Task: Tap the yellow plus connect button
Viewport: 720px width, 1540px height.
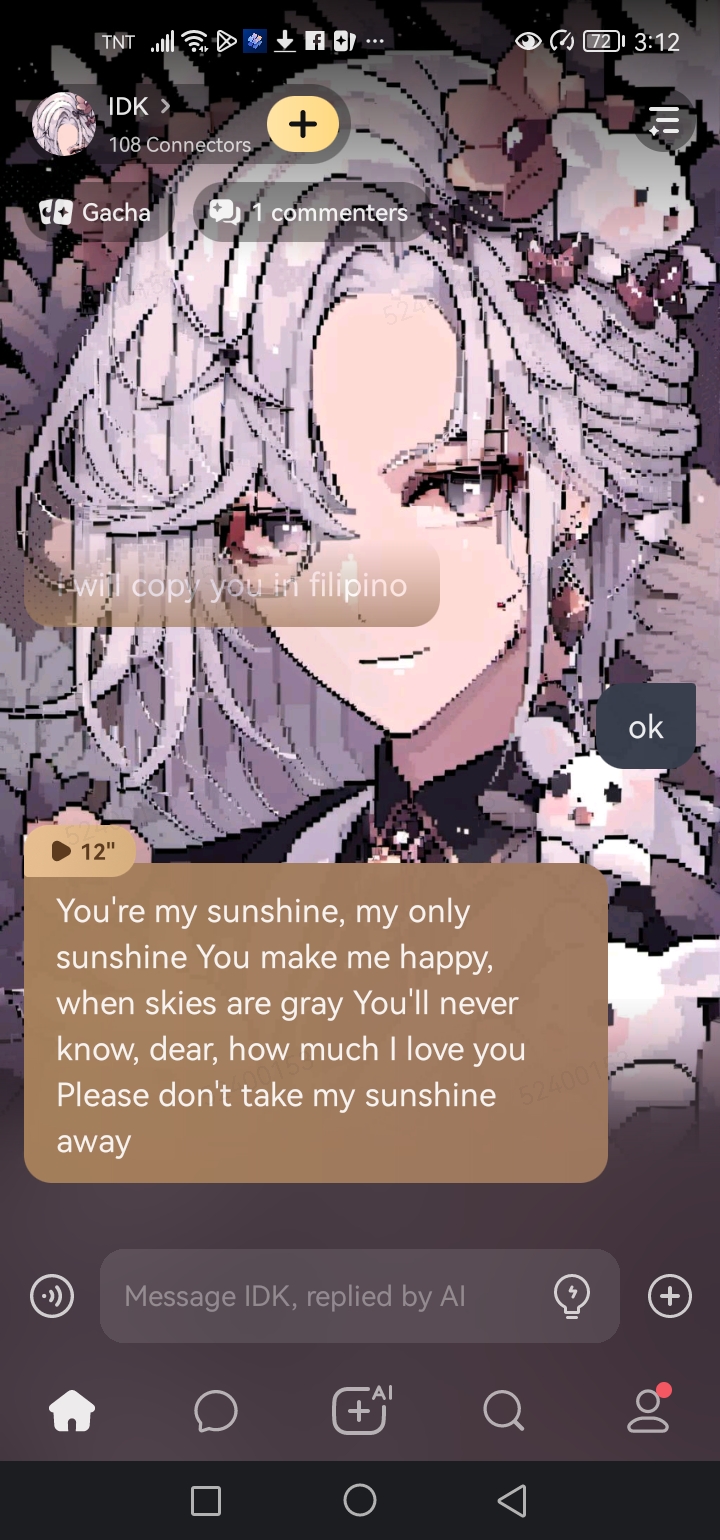Action: click(303, 124)
